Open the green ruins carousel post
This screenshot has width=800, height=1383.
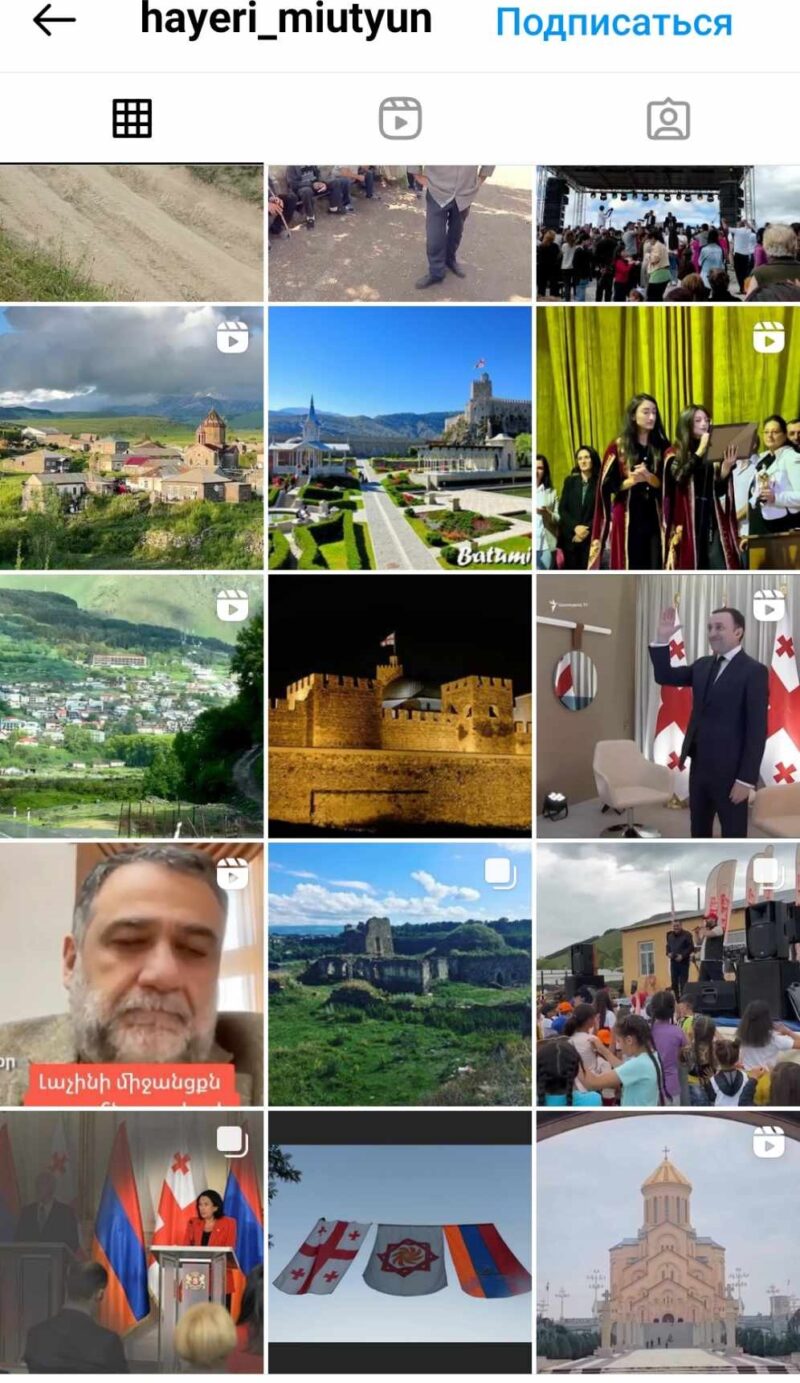(400, 974)
